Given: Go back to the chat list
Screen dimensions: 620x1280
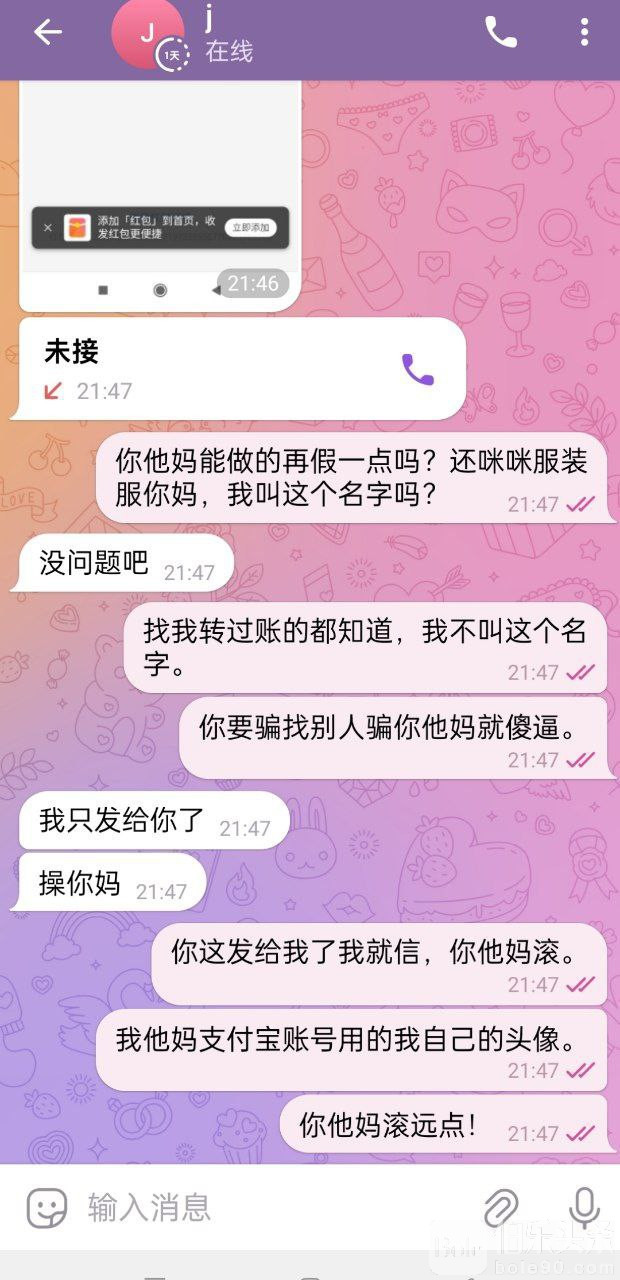Looking at the screenshot, I should [x=47, y=32].
